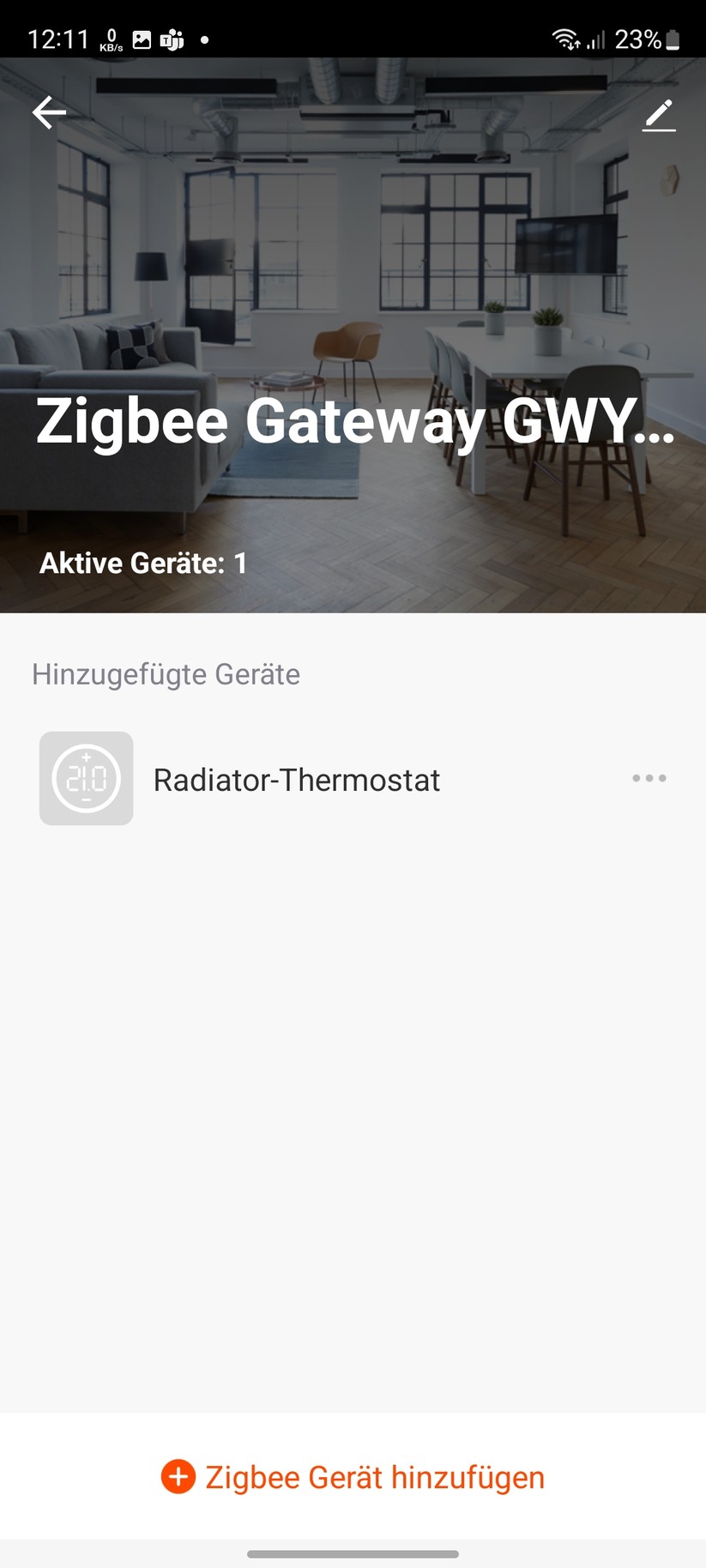Tap the gateway background image banner
The image size is (706, 1568).
(353, 257)
